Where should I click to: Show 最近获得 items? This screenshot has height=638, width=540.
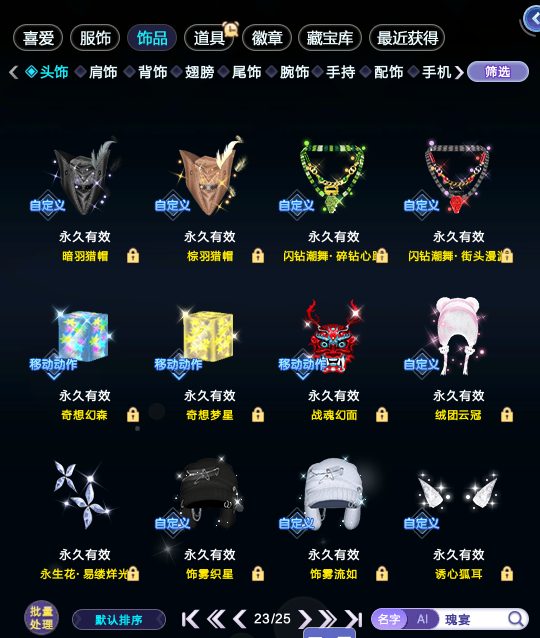pyautogui.click(x=407, y=38)
